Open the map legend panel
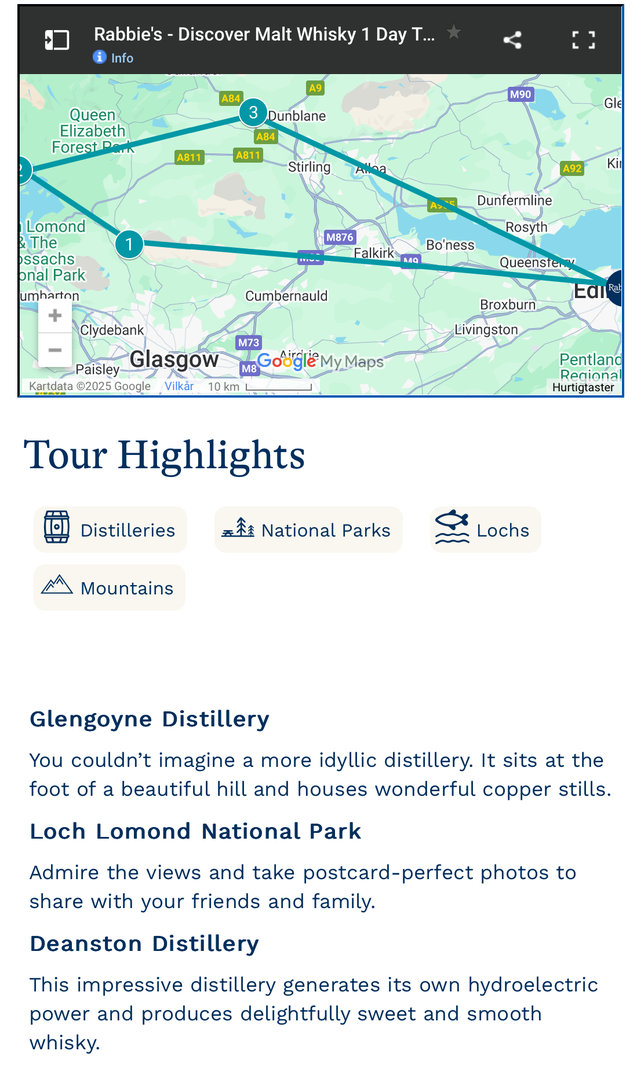The width and height of the screenshot is (637, 1080). [x=57, y=40]
